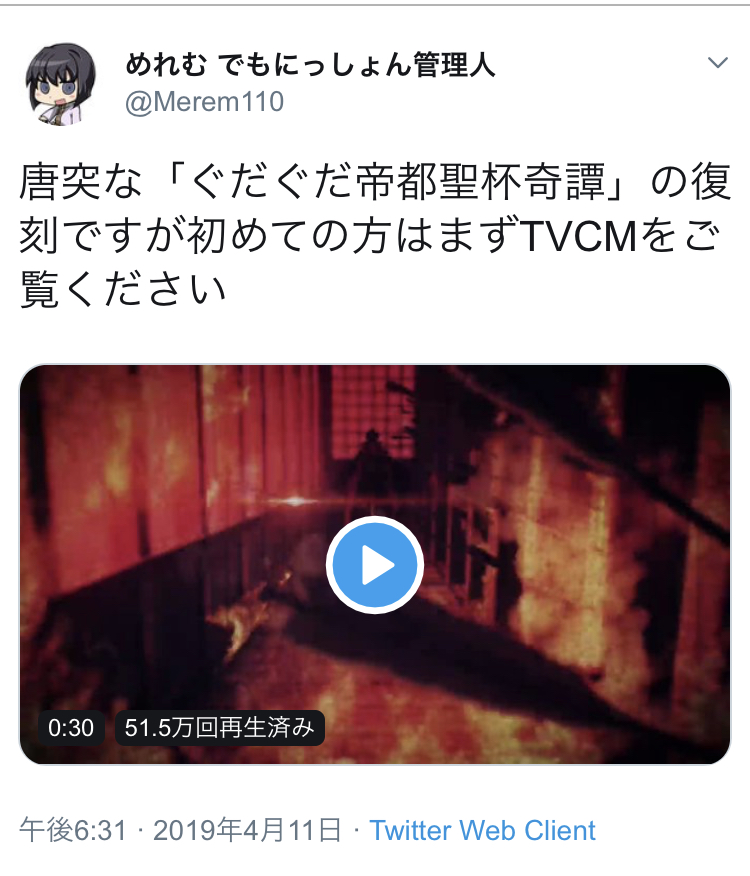Open the @Merem110 account name
The height and width of the screenshot is (876, 750).
point(205,102)
